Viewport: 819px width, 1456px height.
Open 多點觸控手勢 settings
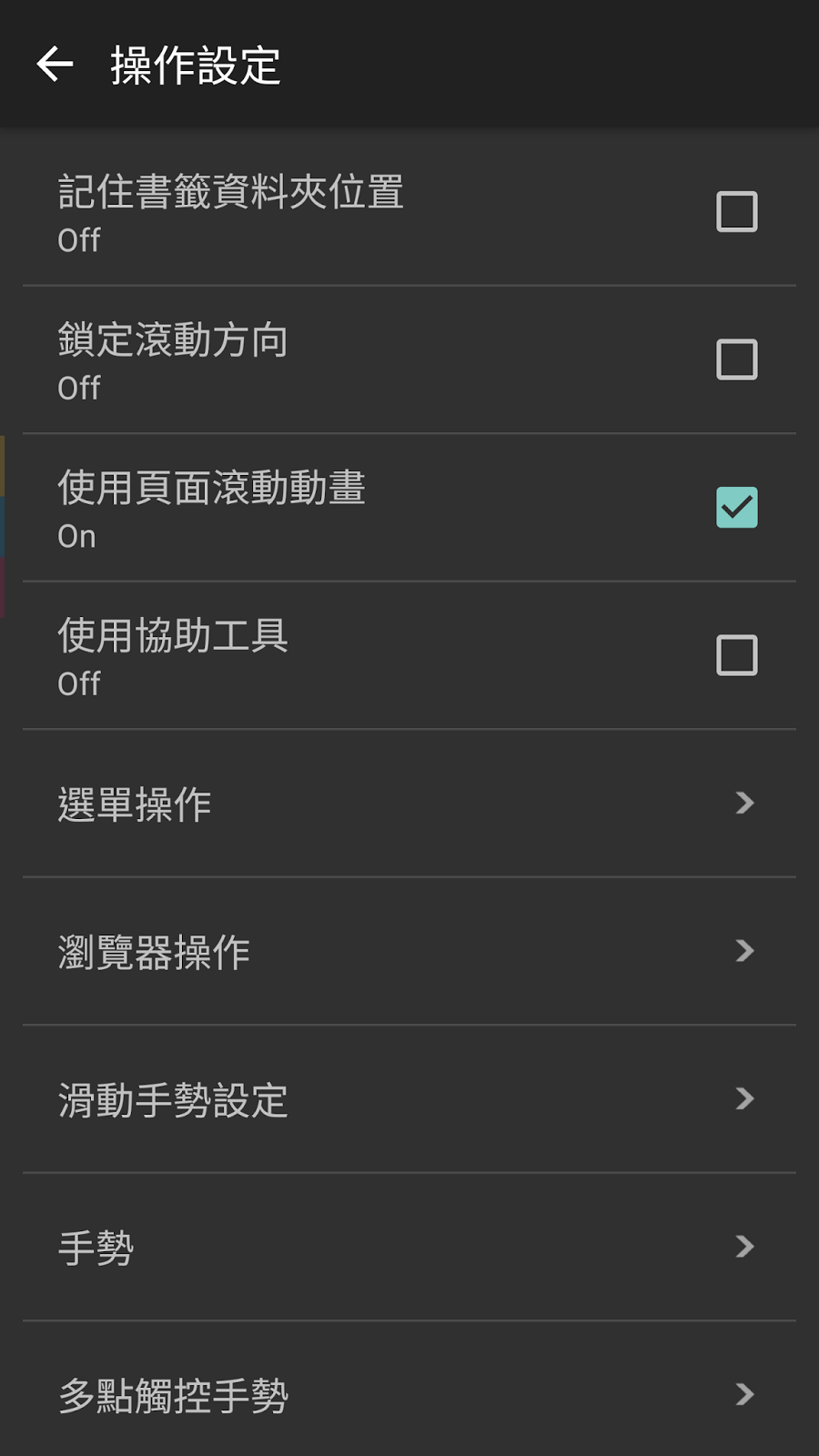click(409, 1394)
